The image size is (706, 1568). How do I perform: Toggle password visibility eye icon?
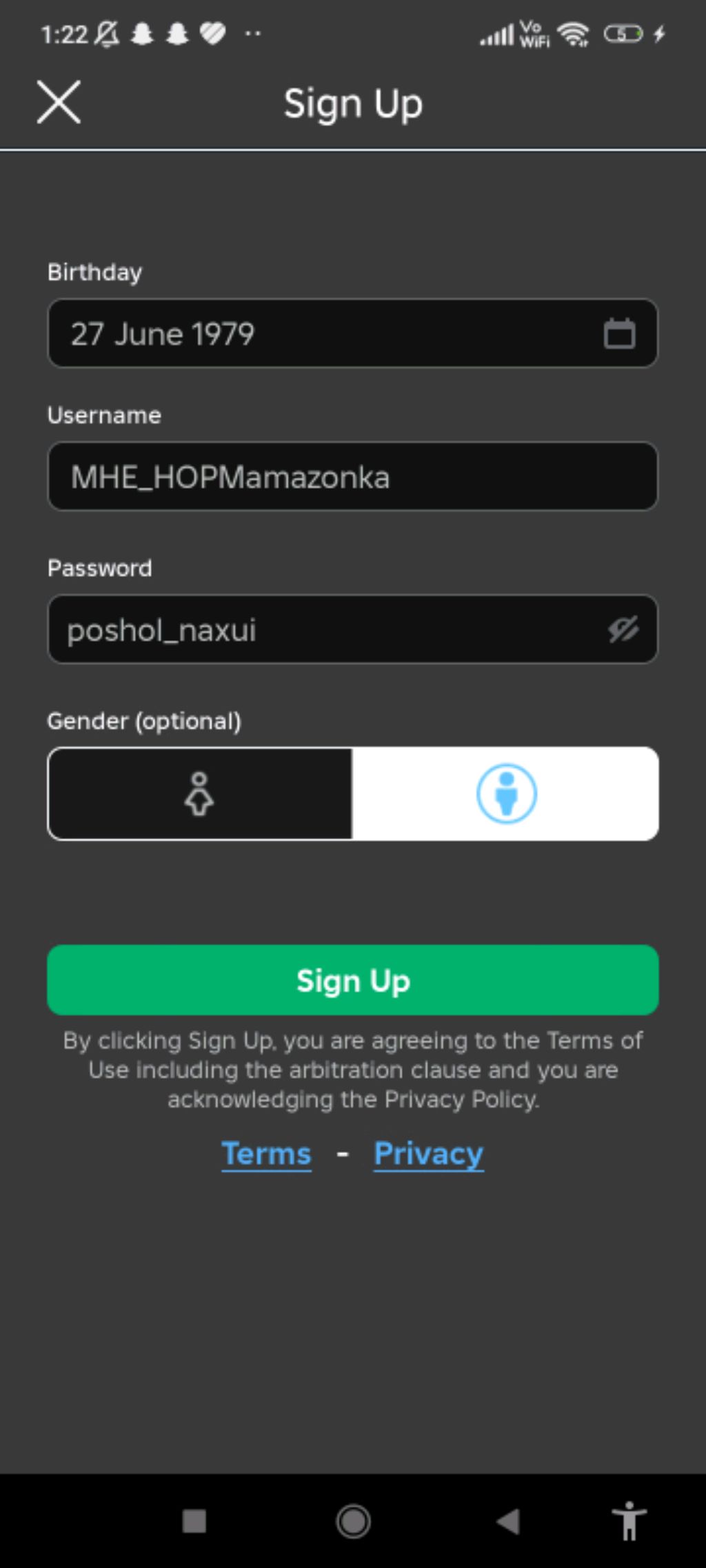coord(623,629)
